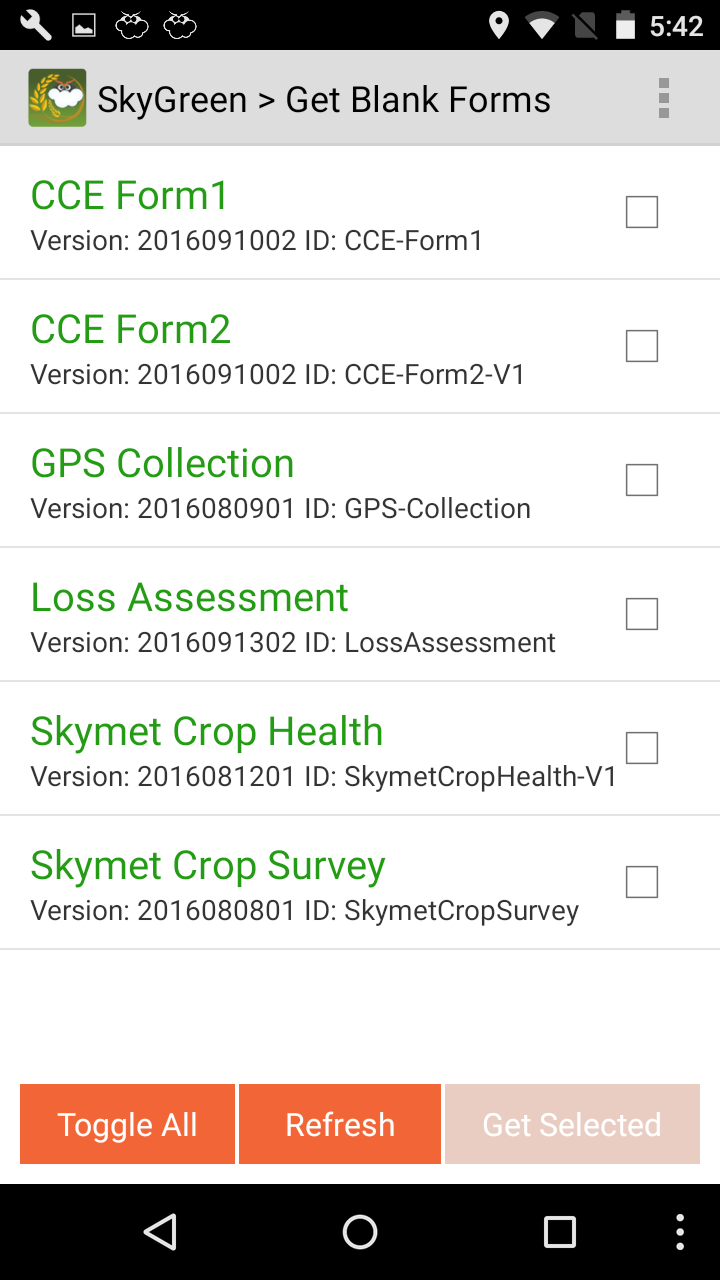The width and height of the screenshot is (720, 1280).
Task: Tap the Get Selected button
Action: (572, 1124)
